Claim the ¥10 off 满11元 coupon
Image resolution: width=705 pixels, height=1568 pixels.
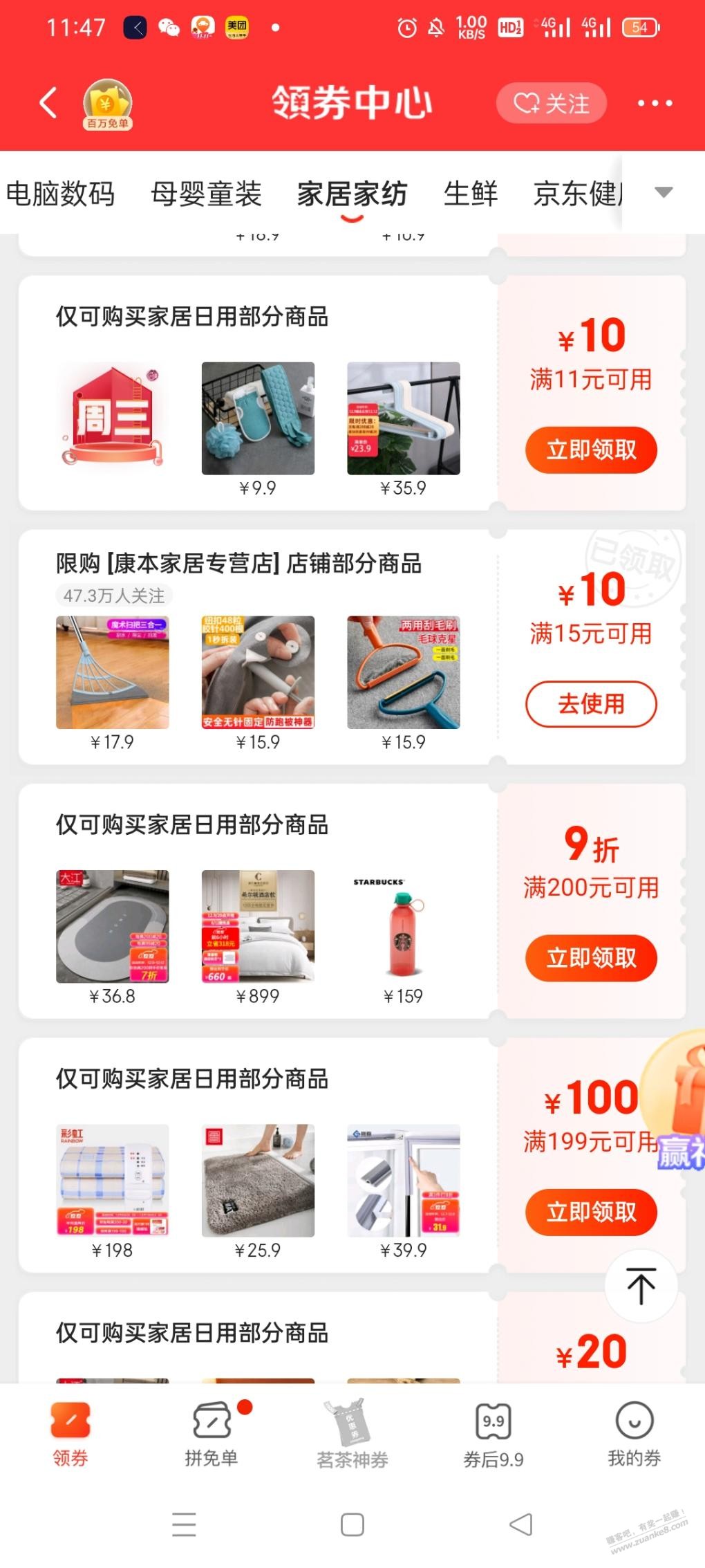[591, 450]
